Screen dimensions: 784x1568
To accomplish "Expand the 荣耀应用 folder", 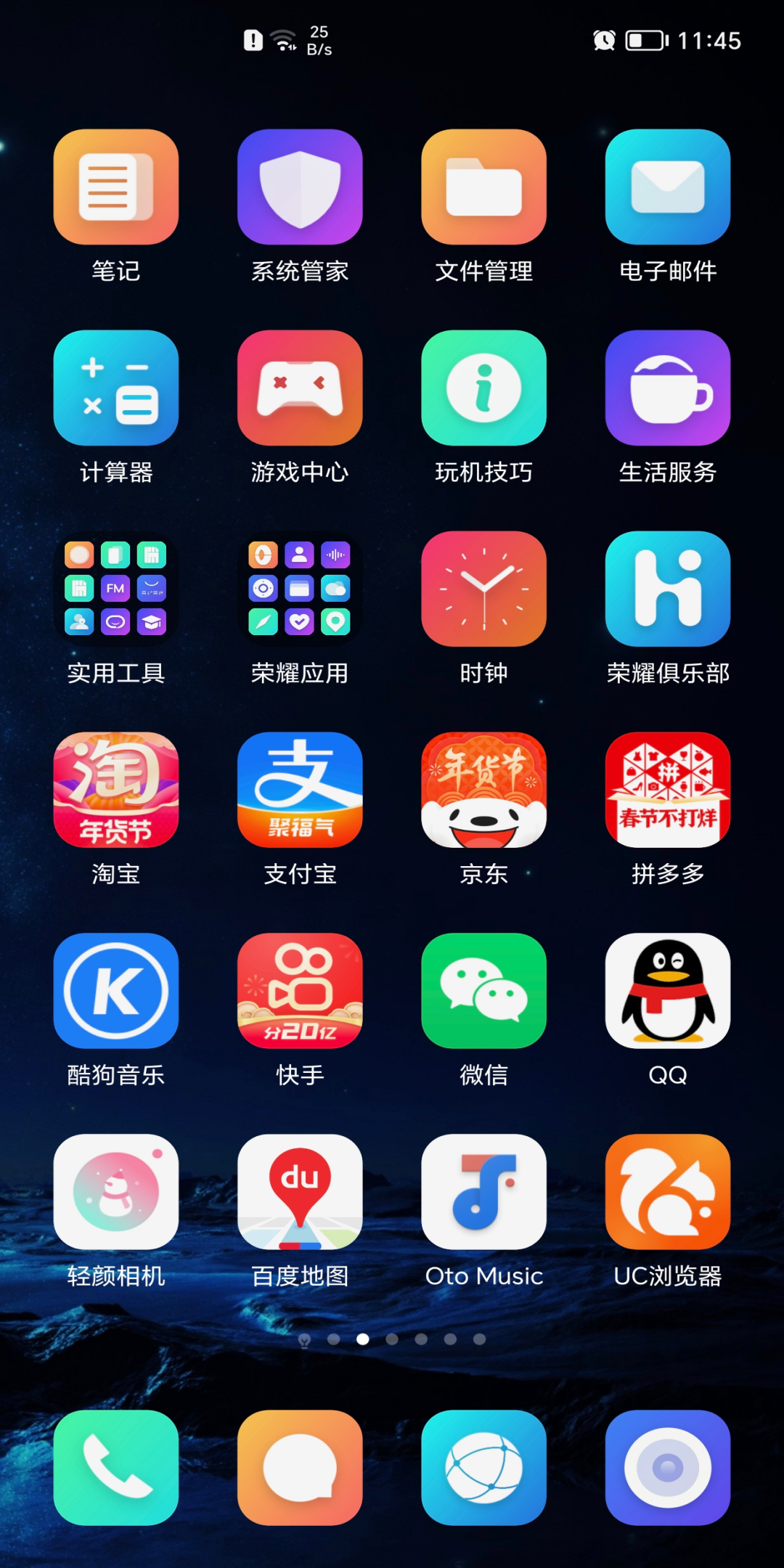I will tap(300, 589).
